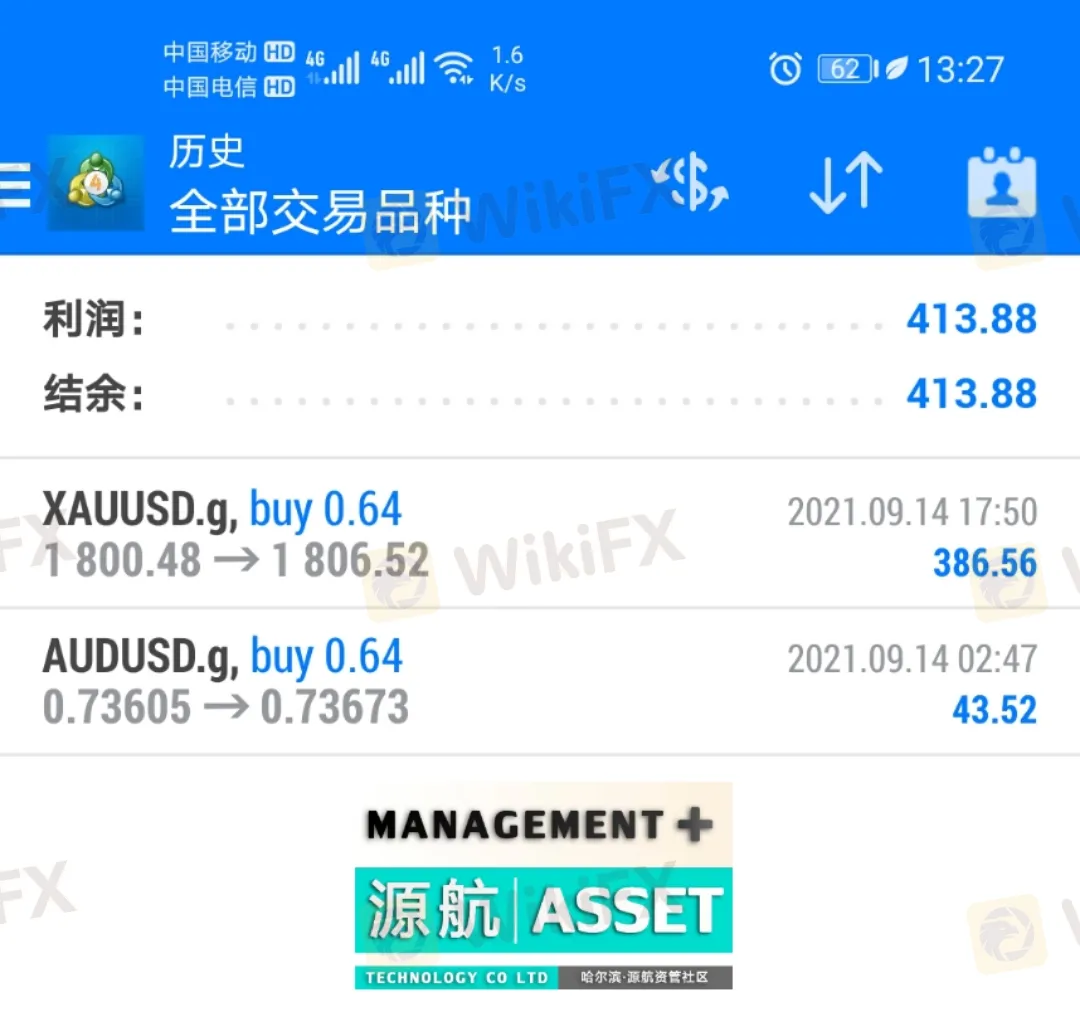Filter history by trading symbol
This screenshot has height=1021, width=1080.
pyautogui.click(x=690, y=184)
